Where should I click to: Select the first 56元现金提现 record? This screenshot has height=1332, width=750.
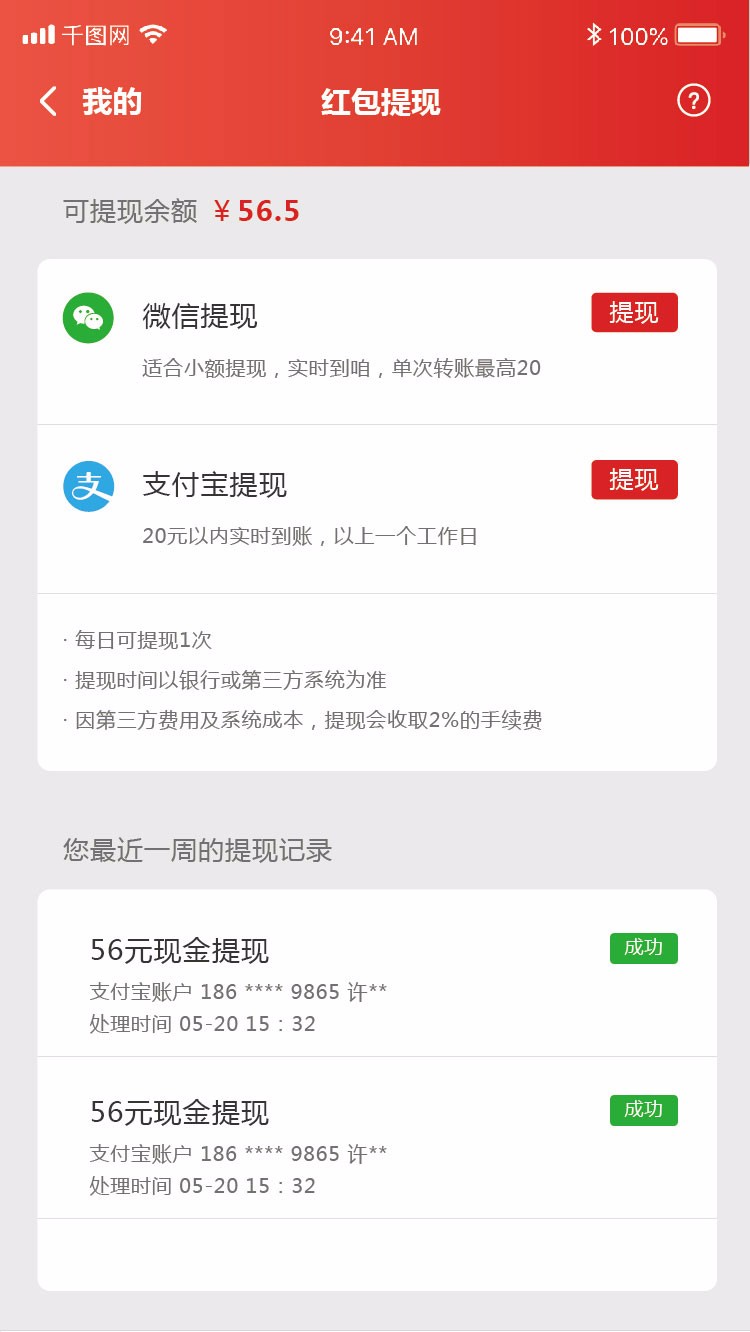180,951
